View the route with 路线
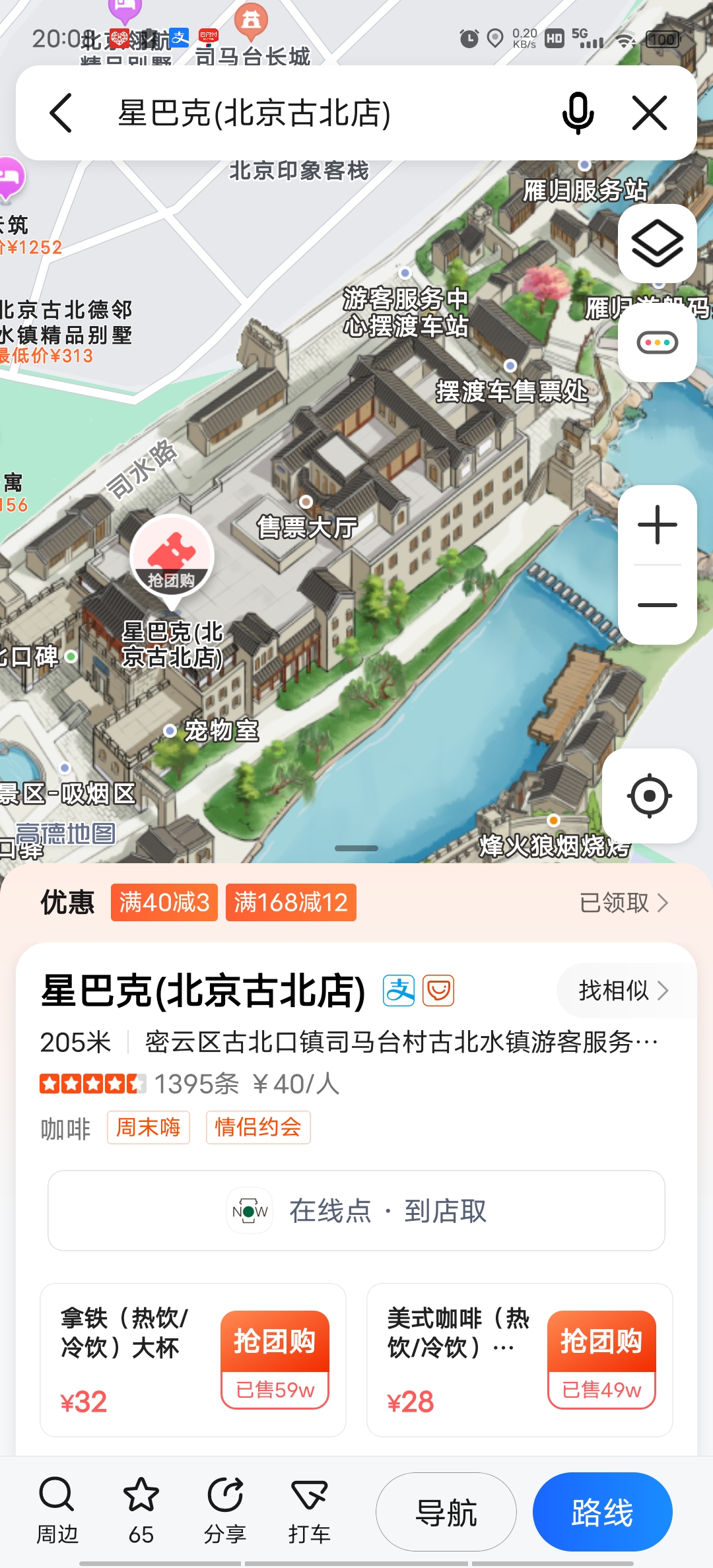 (602, 1512)
